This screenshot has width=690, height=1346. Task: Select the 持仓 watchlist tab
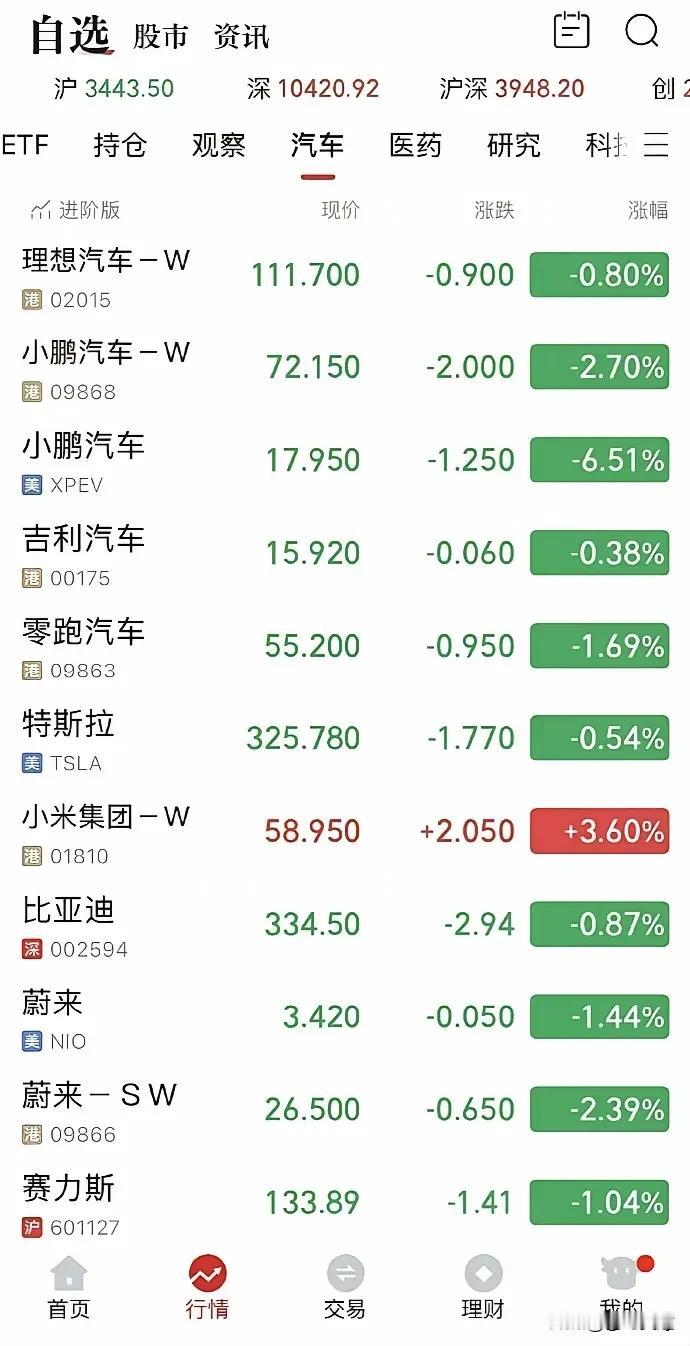(x=120, y=146)
